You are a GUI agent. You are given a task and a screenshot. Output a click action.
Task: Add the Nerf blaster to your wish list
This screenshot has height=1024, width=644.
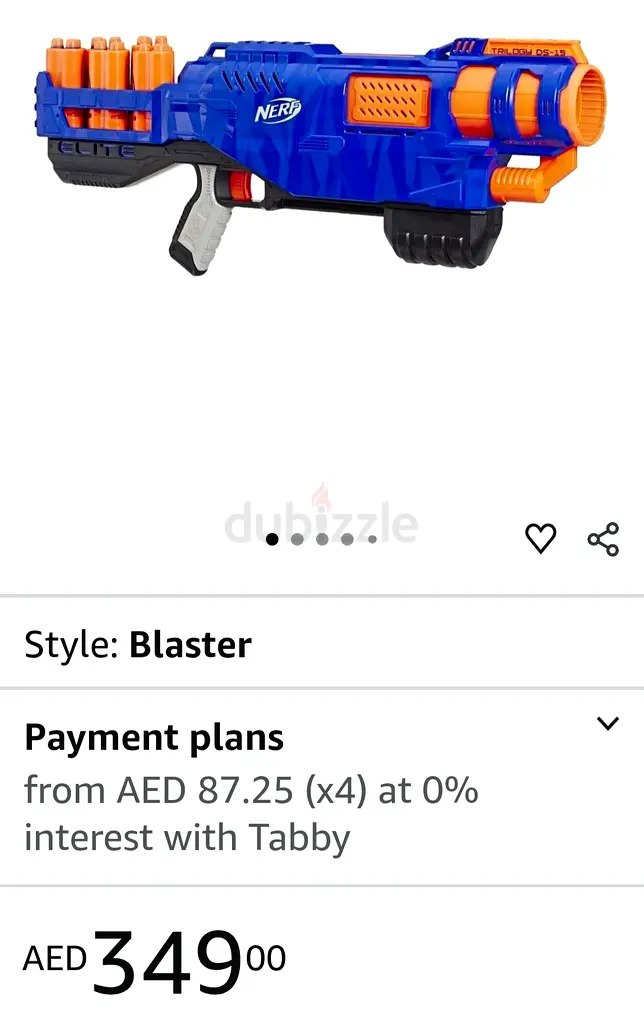pos(540,539)
